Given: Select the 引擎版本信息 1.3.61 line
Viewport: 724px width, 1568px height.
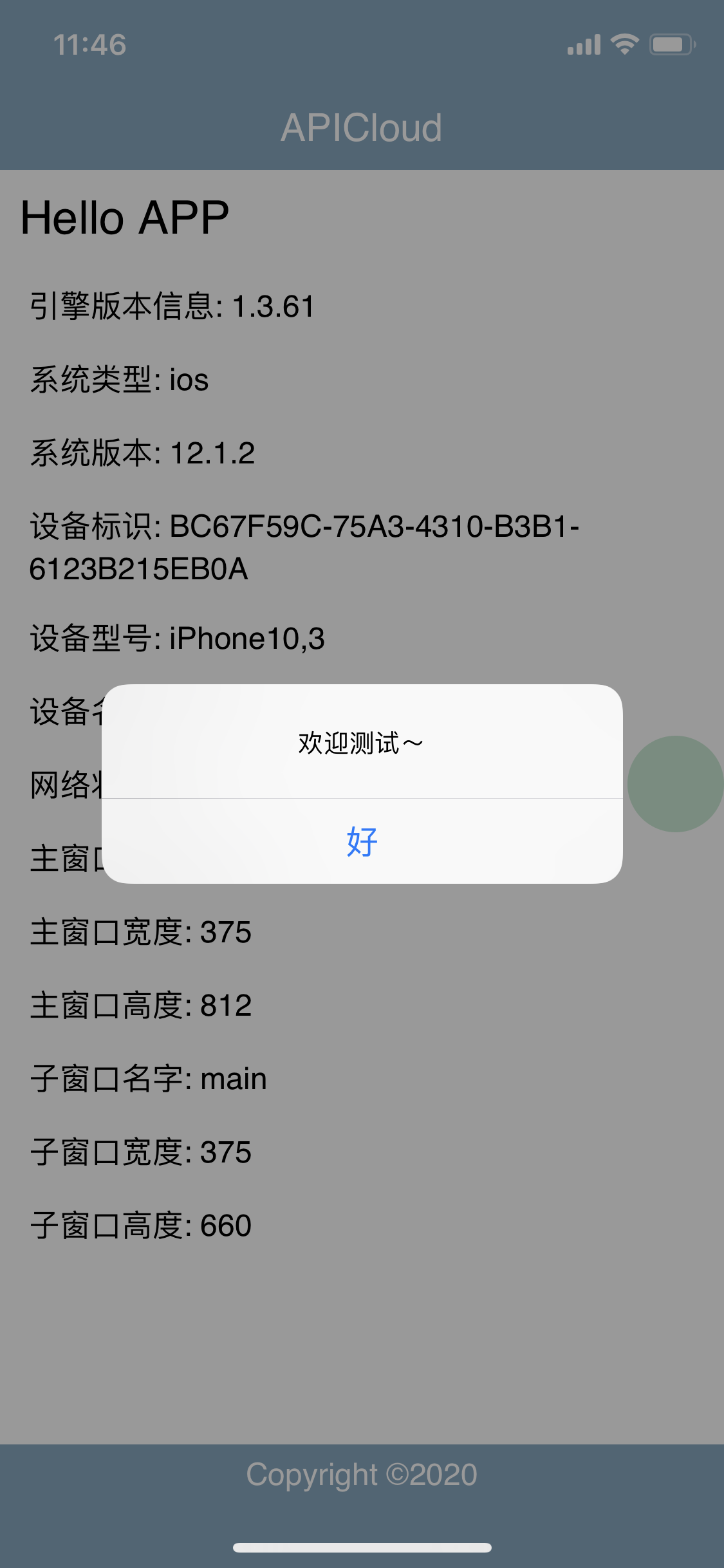Looking at the screenshot, I should [x=171, y=307].
